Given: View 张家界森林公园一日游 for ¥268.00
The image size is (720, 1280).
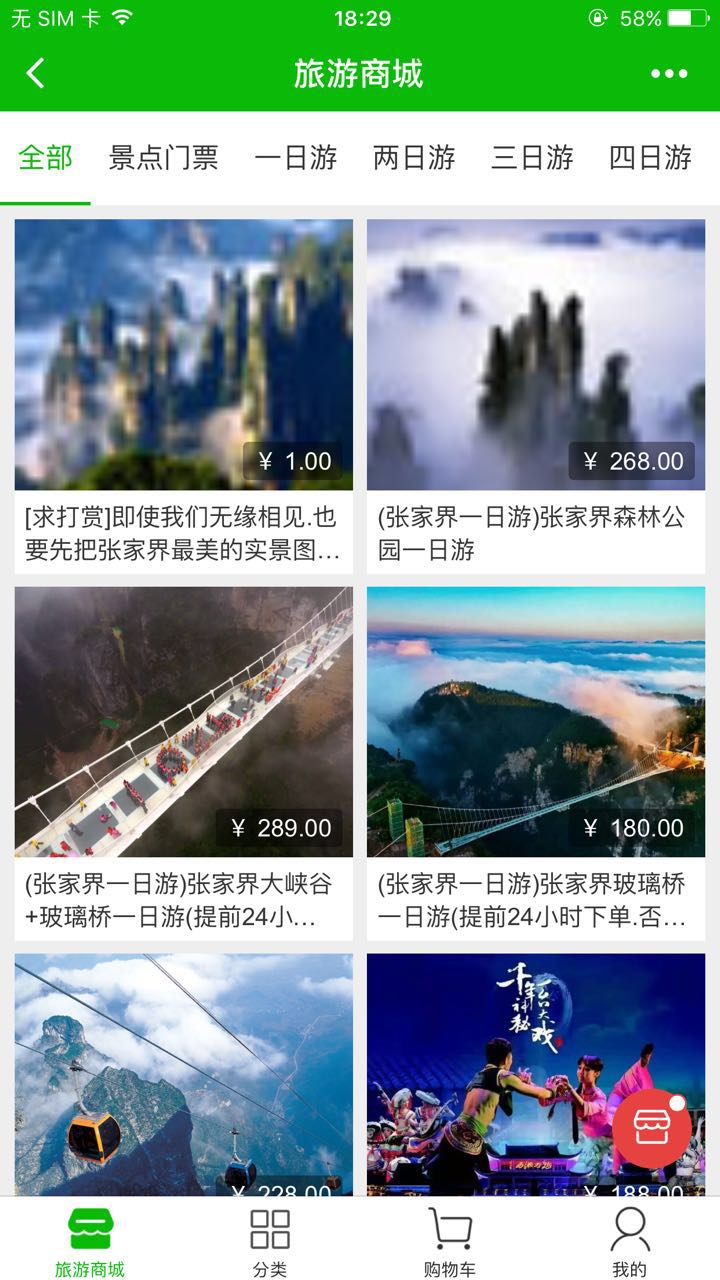Looking at the screenshot, I should 536,395.
